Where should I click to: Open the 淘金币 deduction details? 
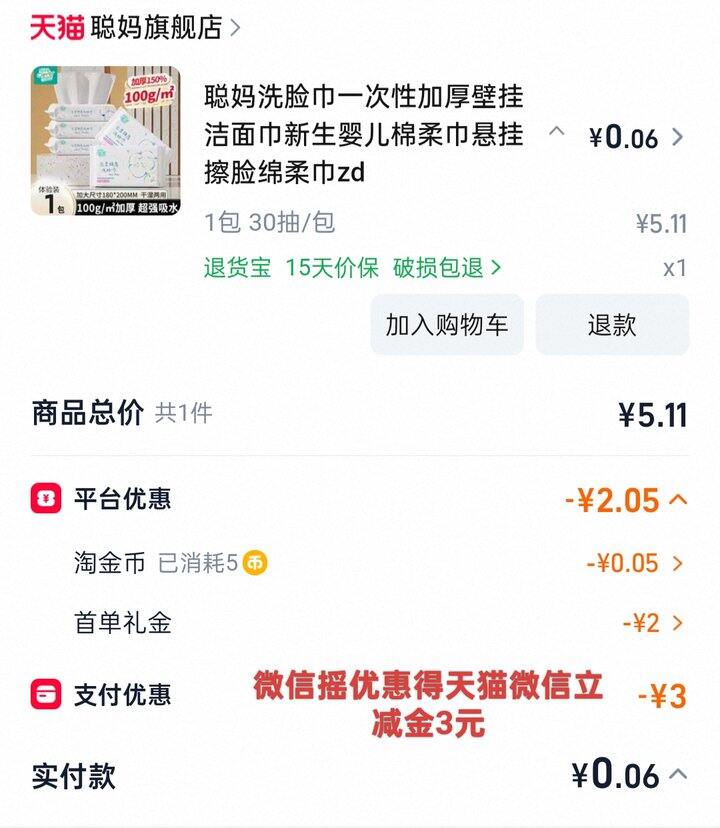[678, 563]
